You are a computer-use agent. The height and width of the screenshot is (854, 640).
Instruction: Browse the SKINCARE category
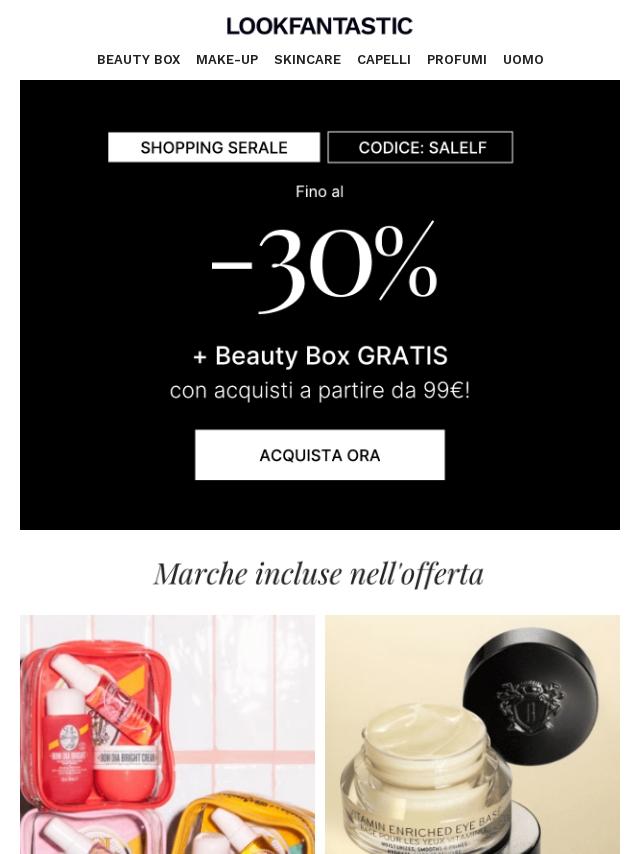(x=307, y=60)
